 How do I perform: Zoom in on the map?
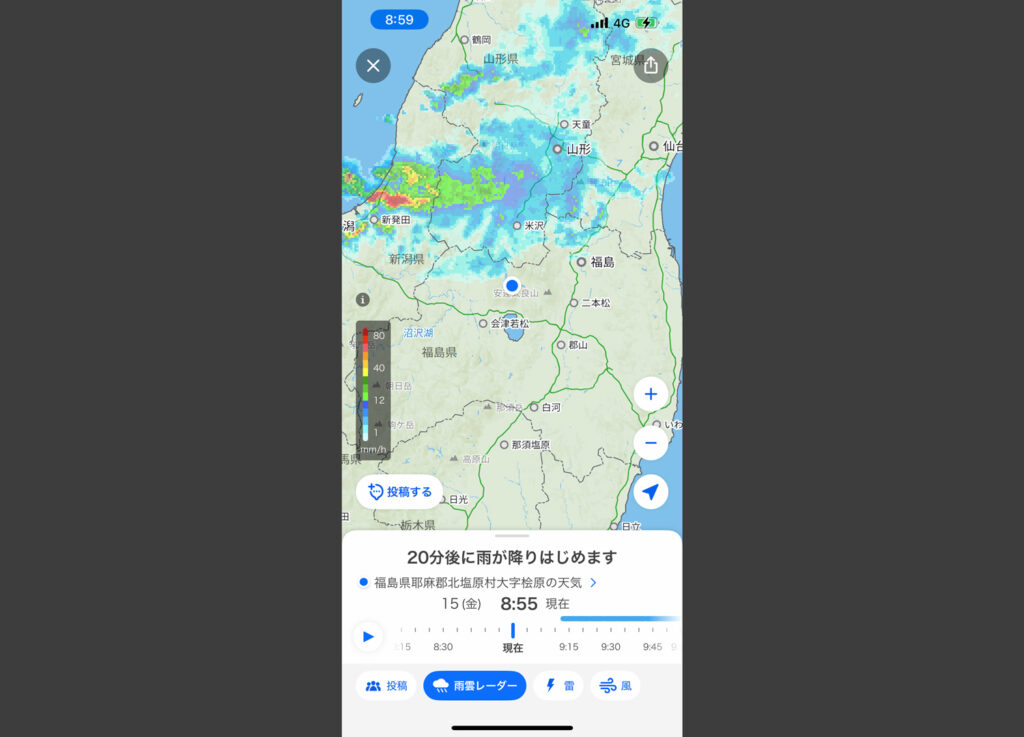650,394
